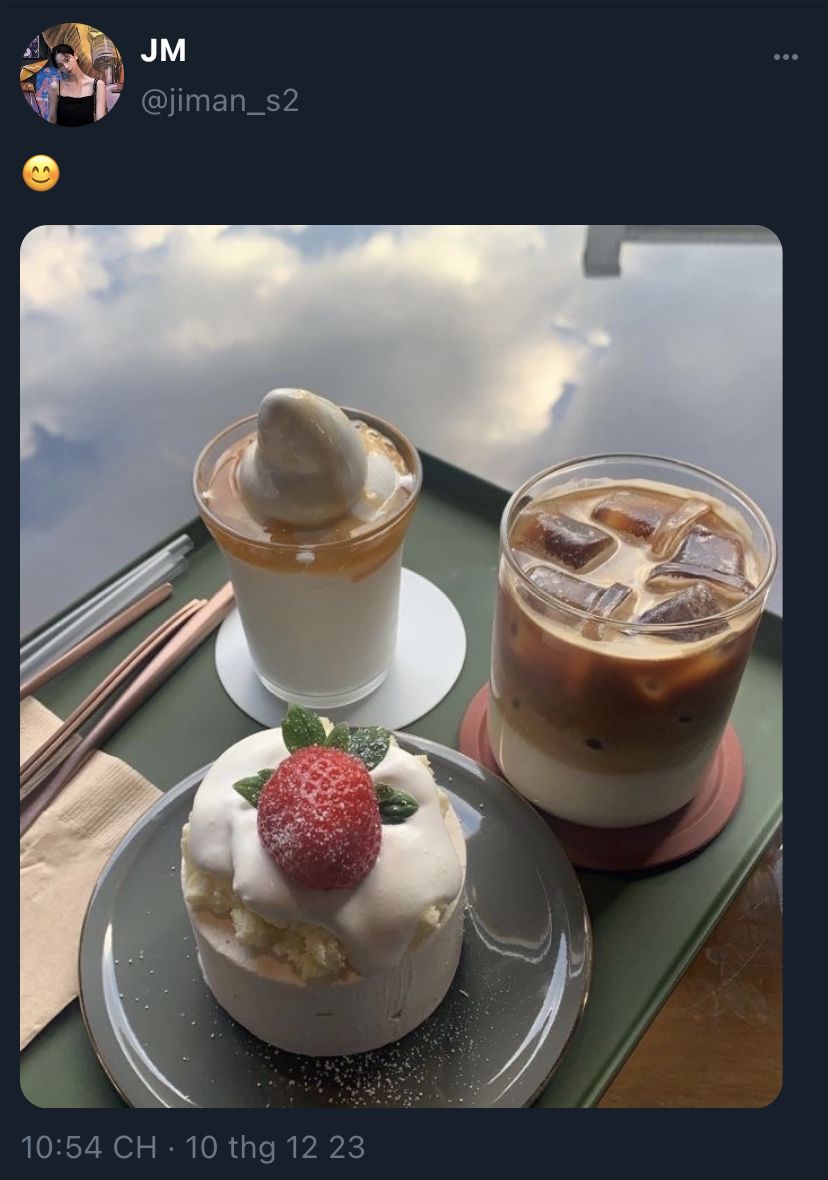Open the tweet's three-dot overflow menu
The height and width of the screenshot is (1180, 828).
tap(785, 57)
